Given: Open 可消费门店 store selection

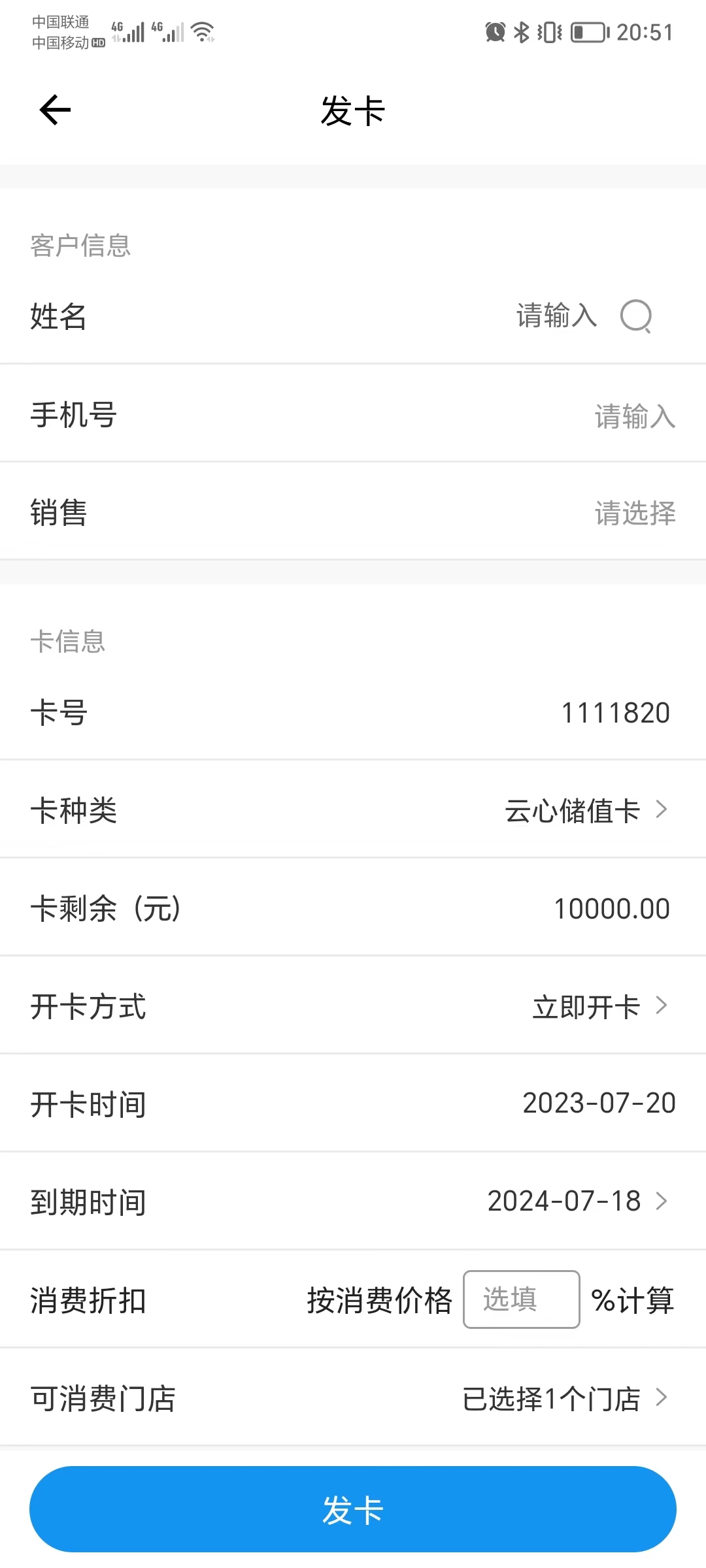Looking at the screenshot, I should pyautogui.click(x=353, y=1398).
